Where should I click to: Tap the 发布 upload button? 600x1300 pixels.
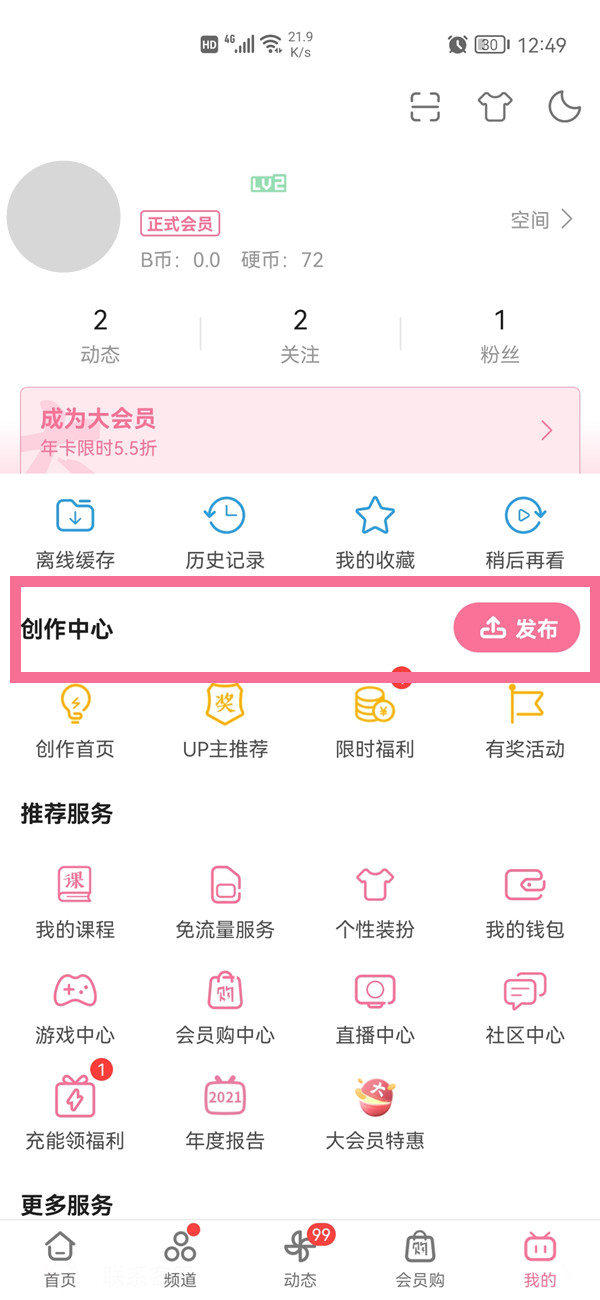tap(517, 628)
